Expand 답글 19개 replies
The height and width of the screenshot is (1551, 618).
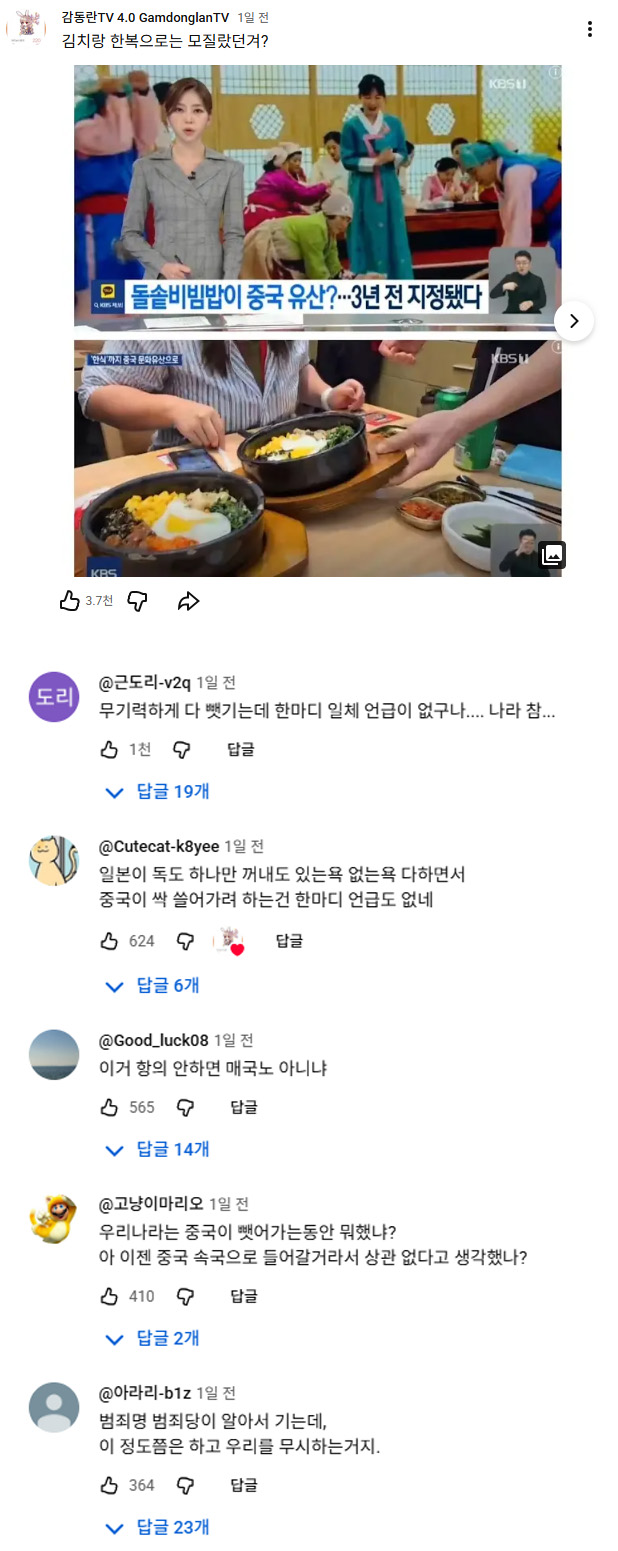[158, 792]
